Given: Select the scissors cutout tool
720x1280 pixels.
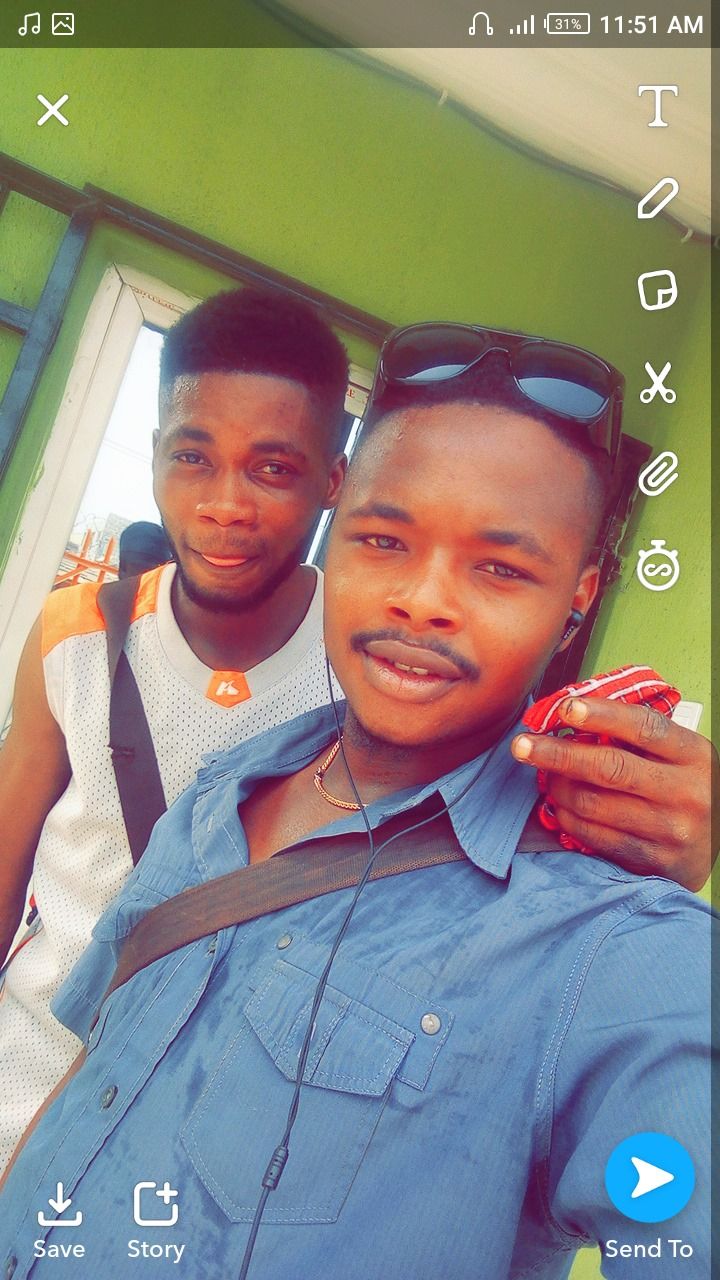Looking at the screenshot, I should point(658,383).
